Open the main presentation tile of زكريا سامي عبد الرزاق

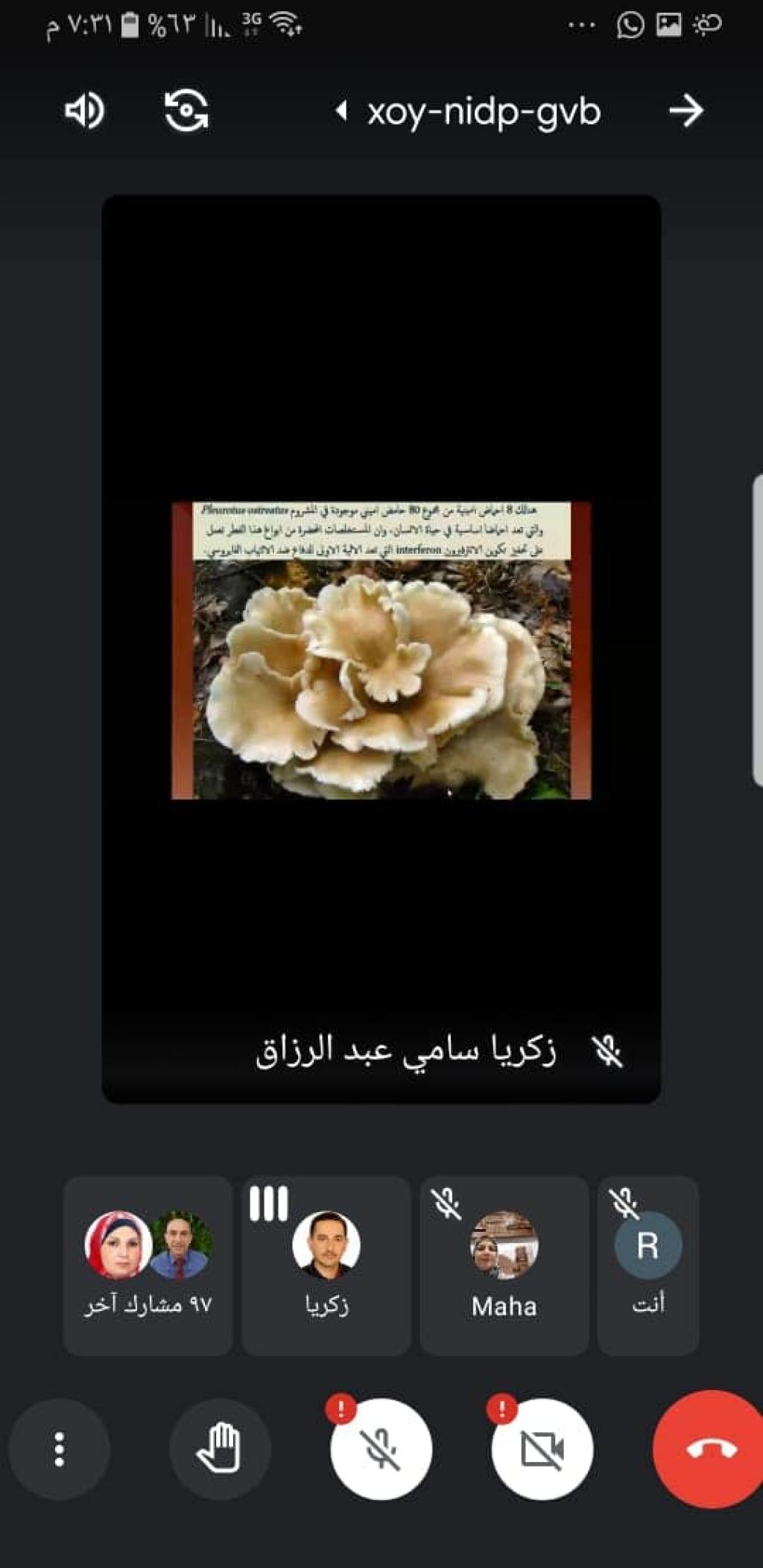(381, 648)
